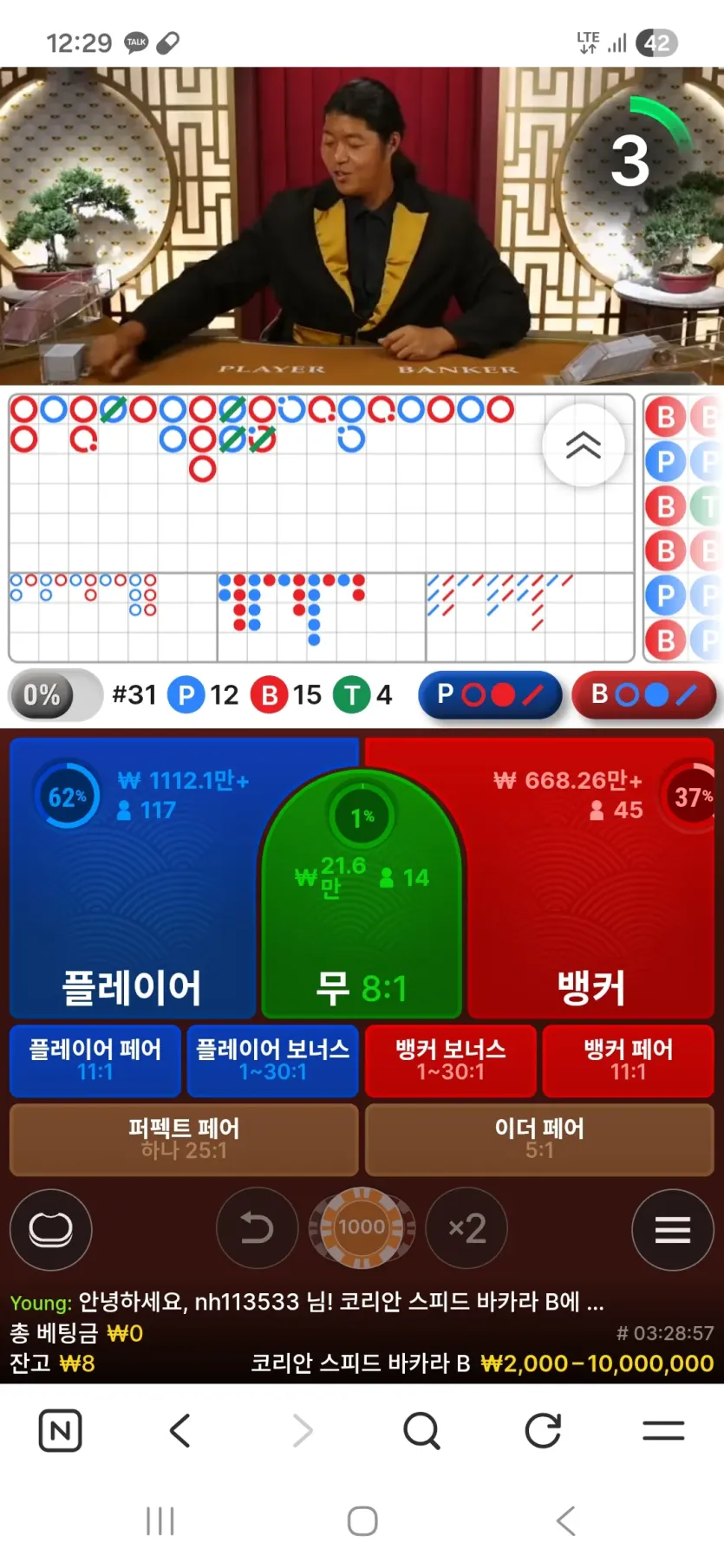This screenshot has width=724, height=1568.
Task: Choose 이더 페어 5:1 bet
Action: tap(539, 1139)
